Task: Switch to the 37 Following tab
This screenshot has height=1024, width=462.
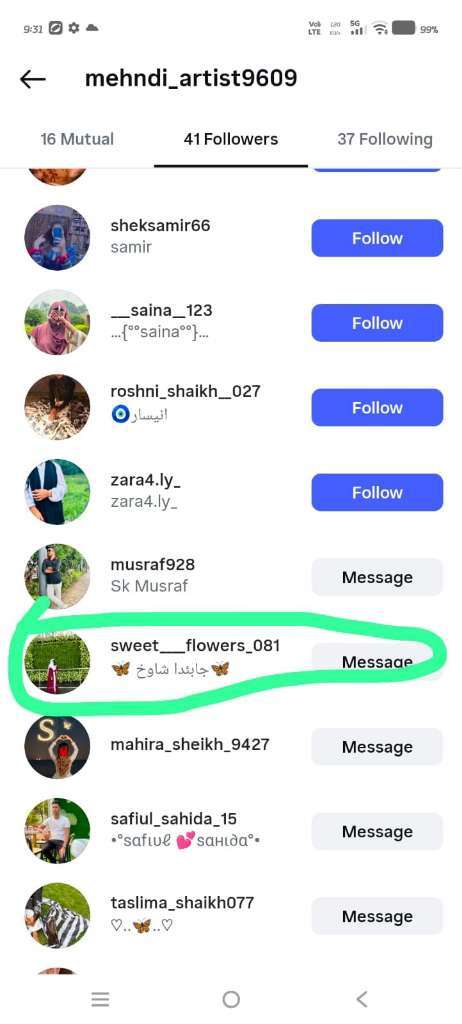Action: (x=385, y=139)
